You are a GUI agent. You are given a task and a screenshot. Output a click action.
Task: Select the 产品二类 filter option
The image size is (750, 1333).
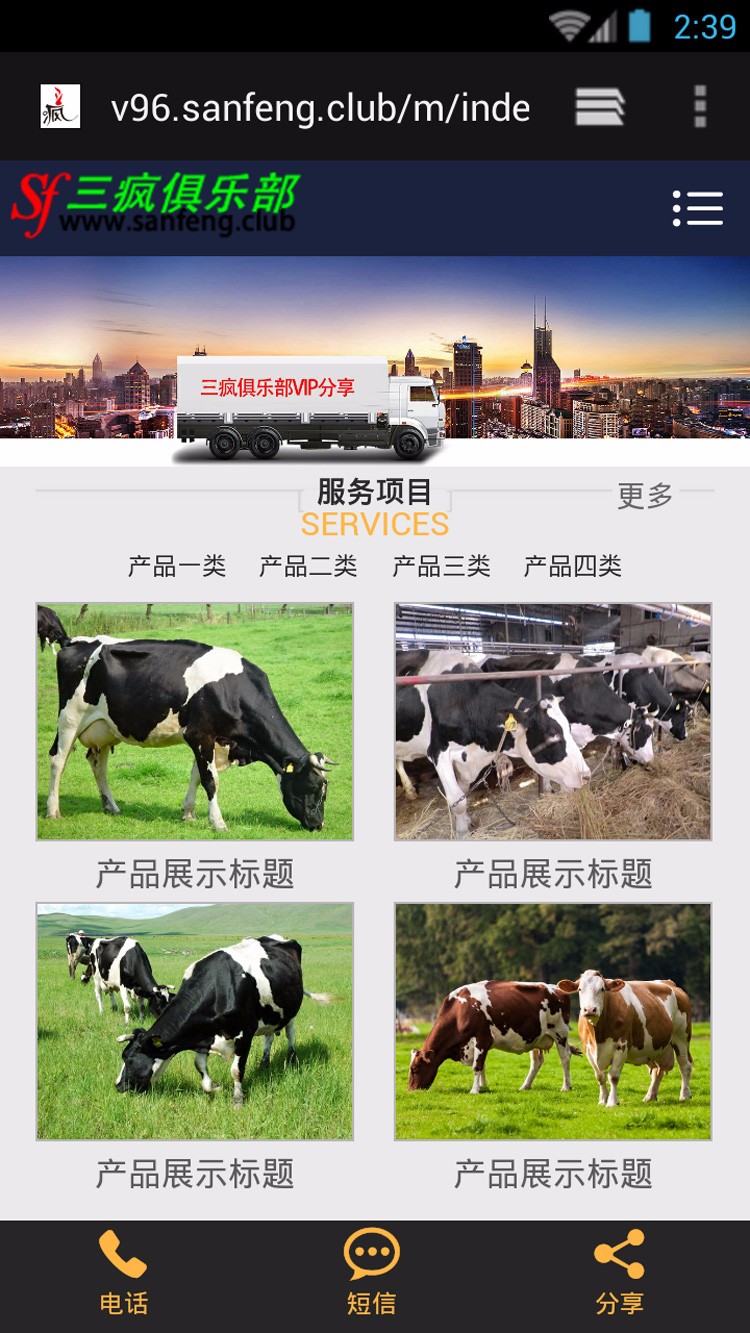[308, 565]
